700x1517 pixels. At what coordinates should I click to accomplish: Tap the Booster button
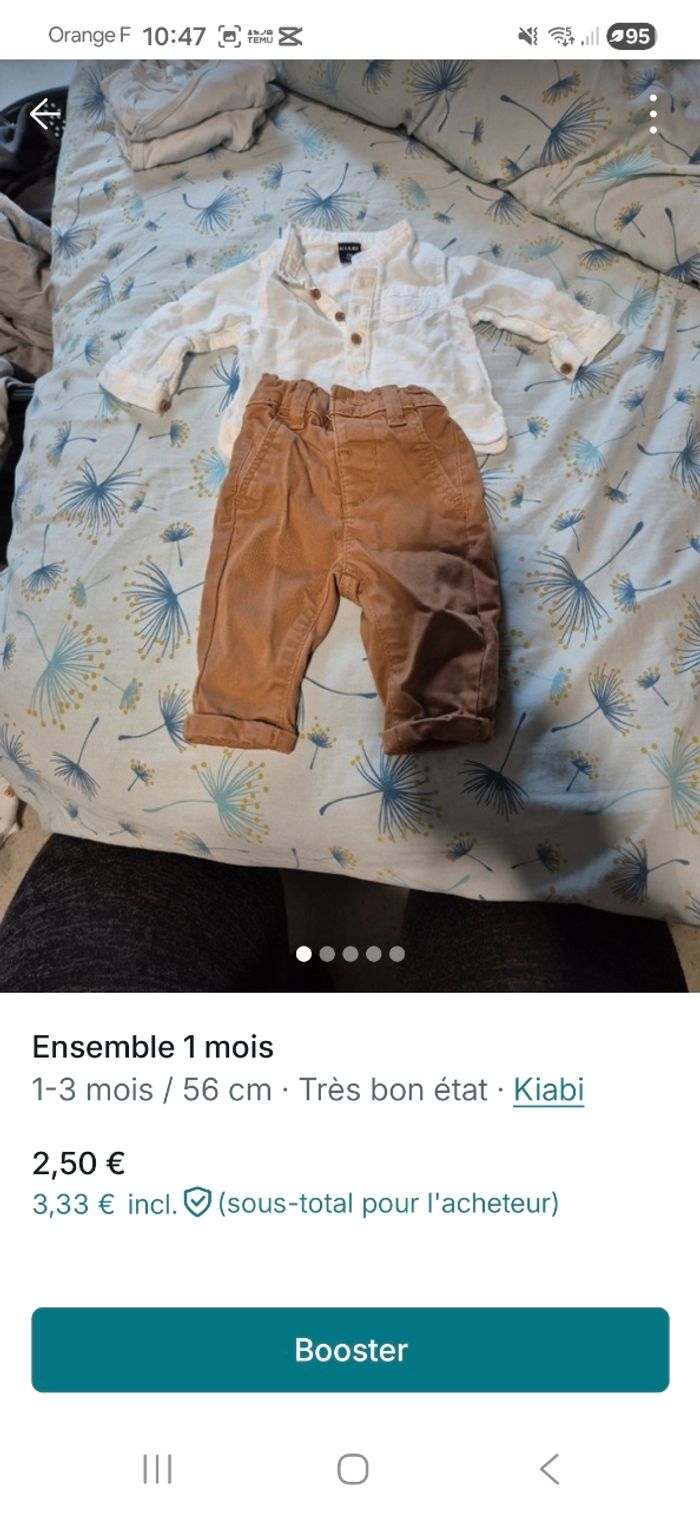[x=350, y=1349]
